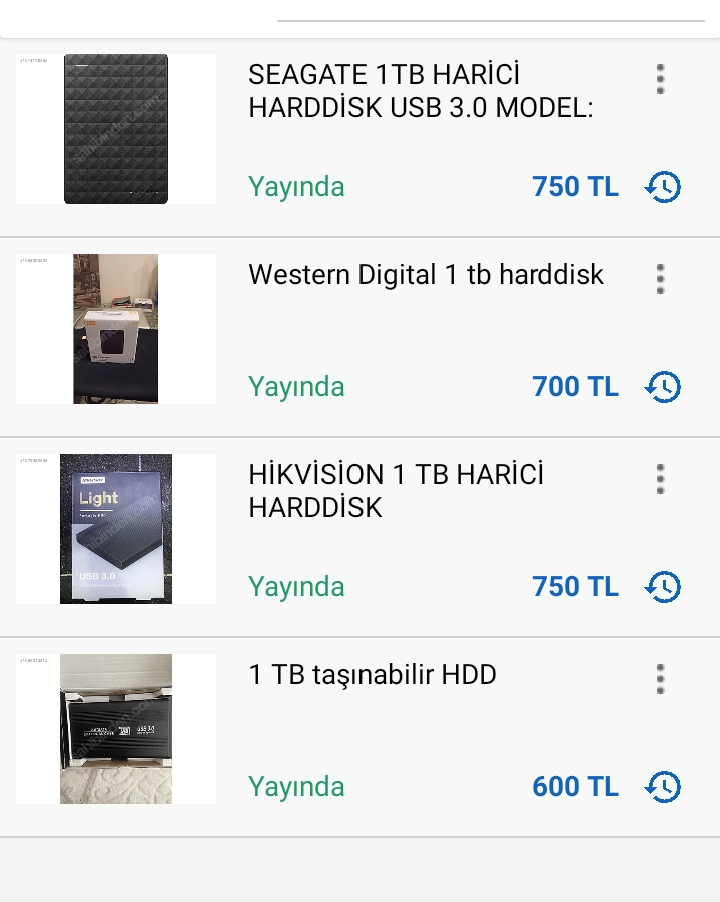Viewport: 720px width, 902px height.
Task: Open overflow menu for taşınabilir HDD listing
Action: [660, 679]
